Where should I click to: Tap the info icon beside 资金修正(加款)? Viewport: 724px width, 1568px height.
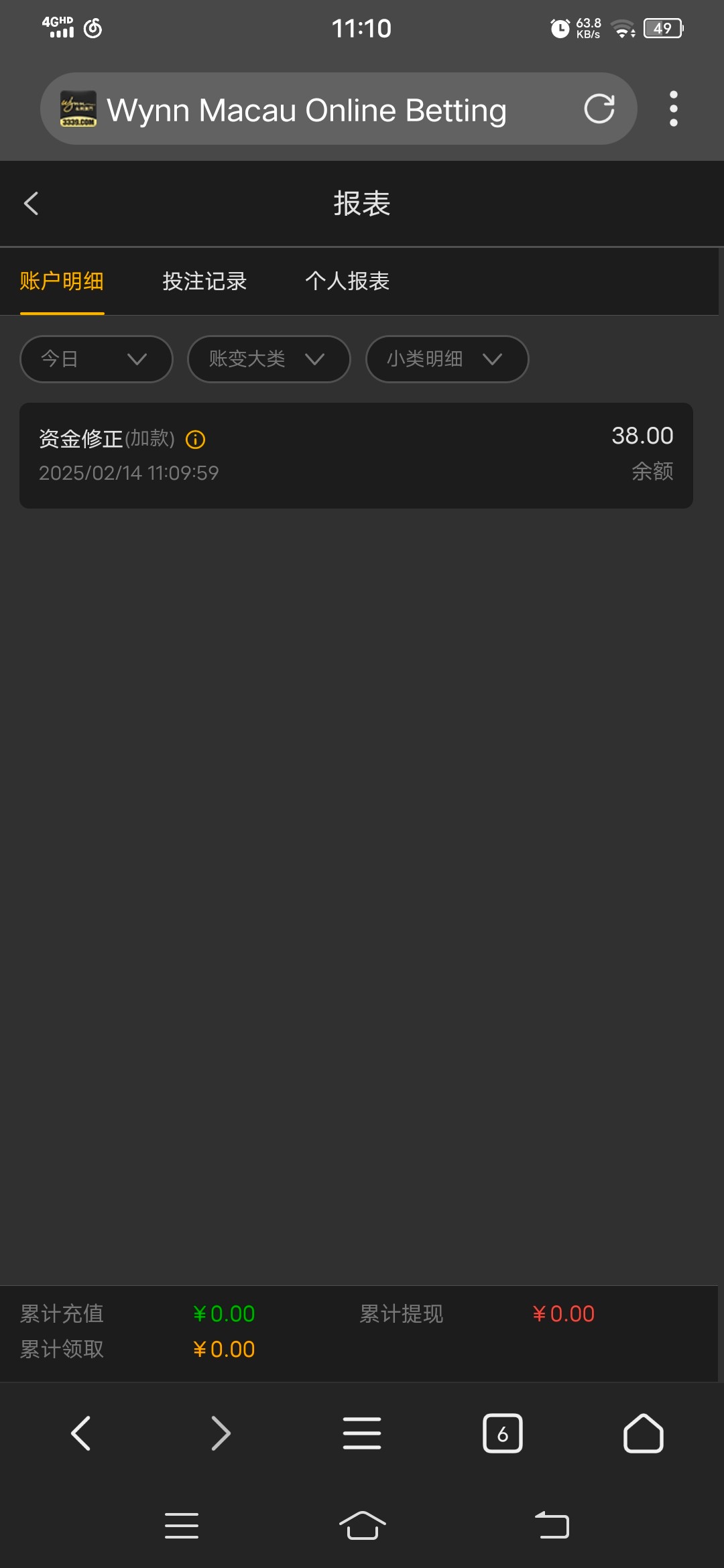coord(195,440)
